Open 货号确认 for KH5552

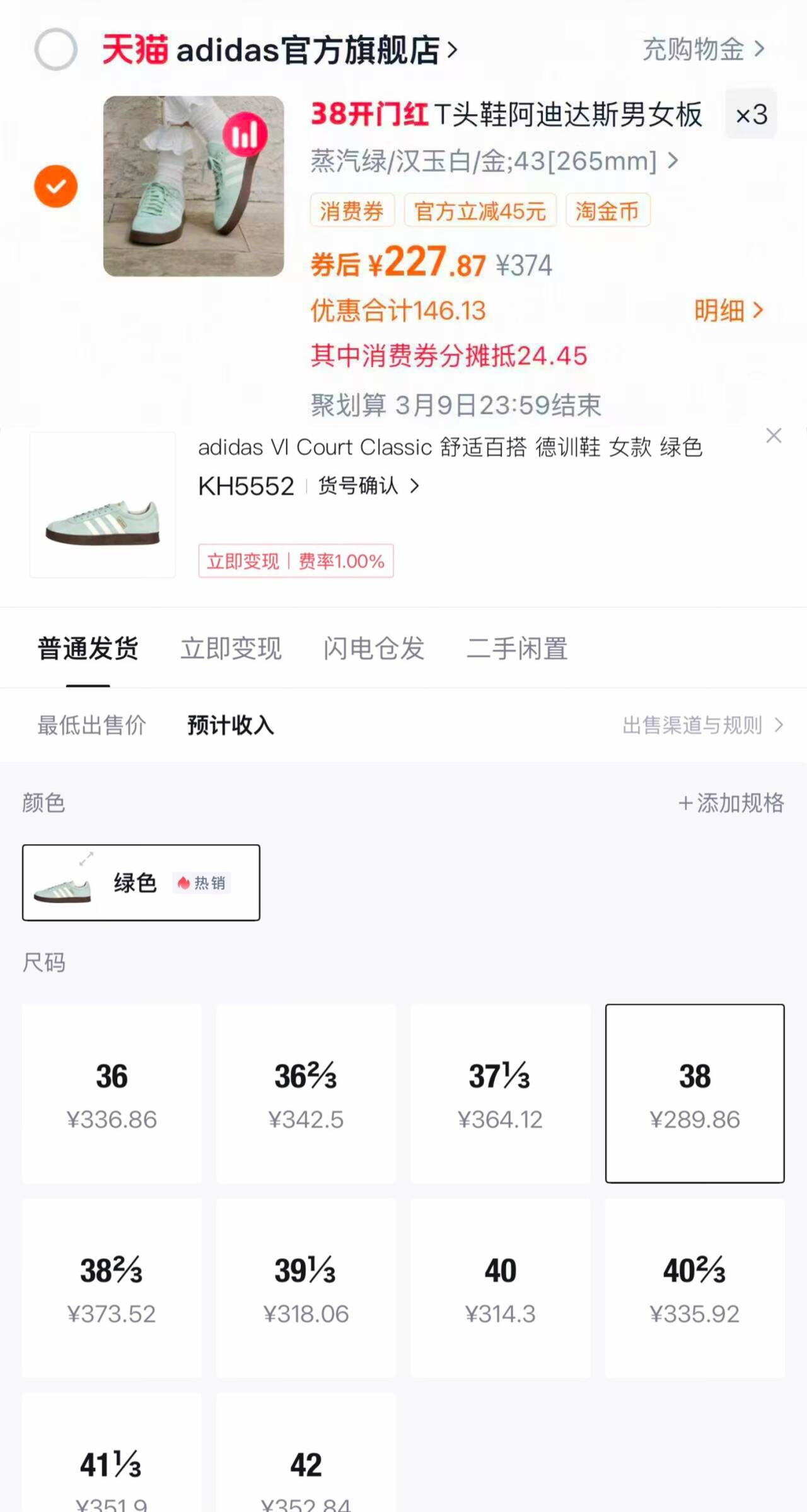(x=368, y=486)
